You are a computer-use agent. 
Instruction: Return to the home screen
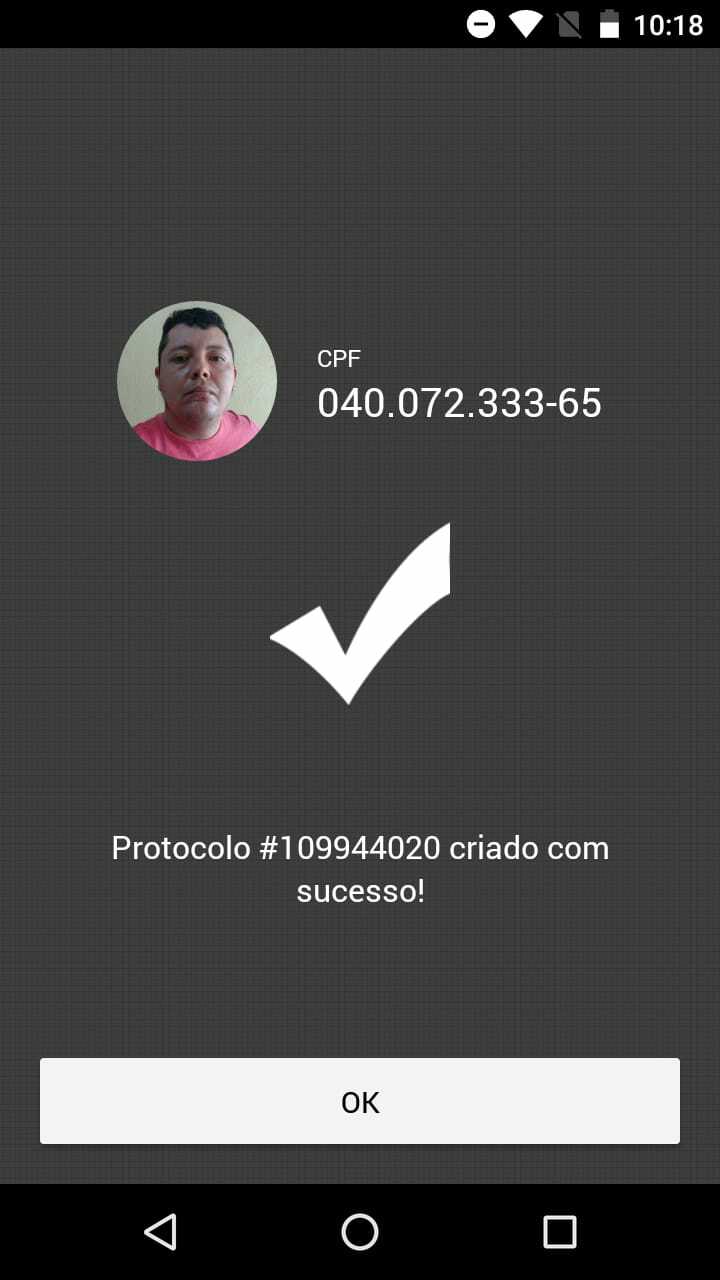tap(360, 1232)
